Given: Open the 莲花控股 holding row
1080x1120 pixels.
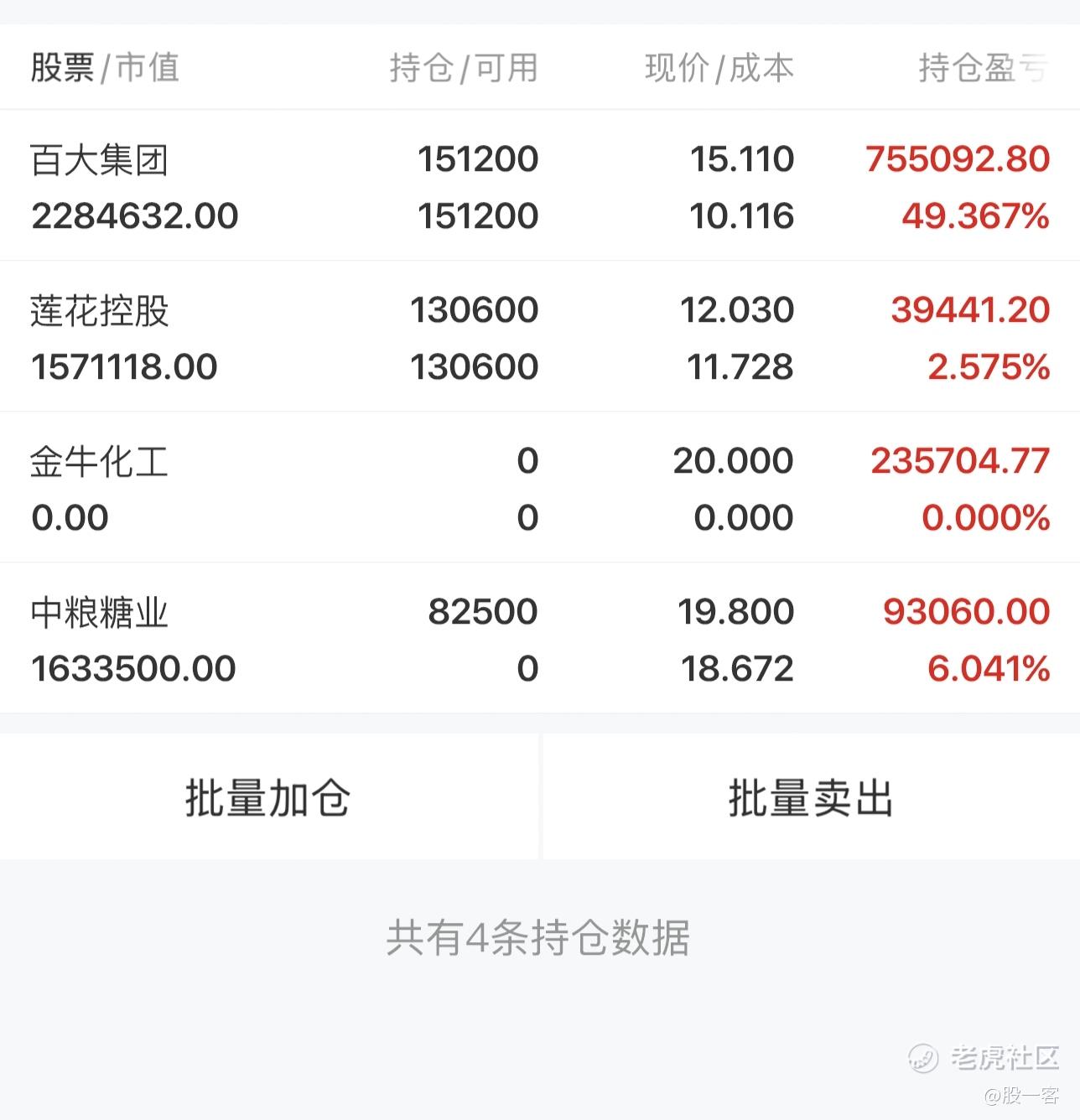Looking at the screenshot, I should click(540, 336).
